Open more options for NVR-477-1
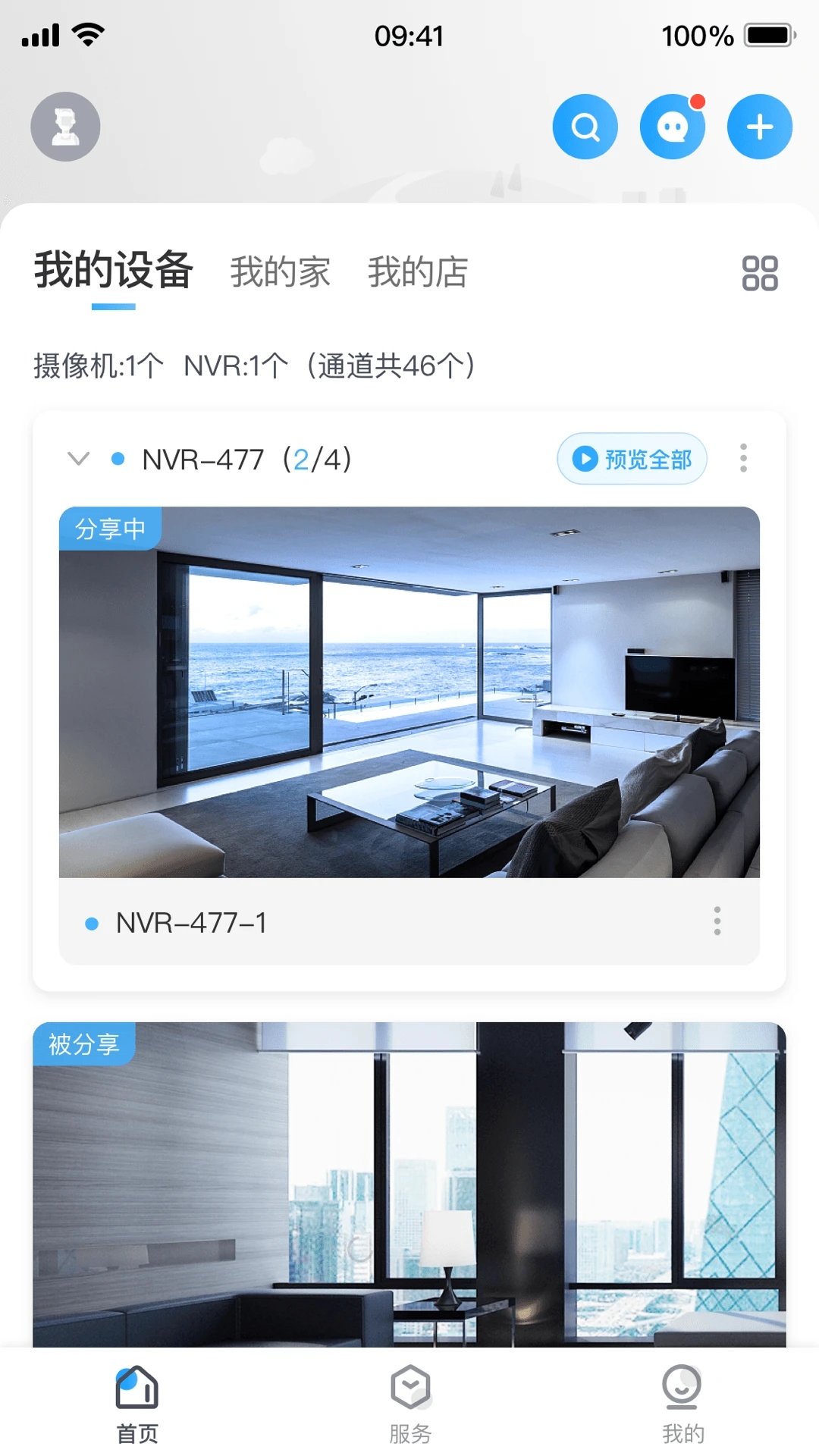 tap(717, 921)
